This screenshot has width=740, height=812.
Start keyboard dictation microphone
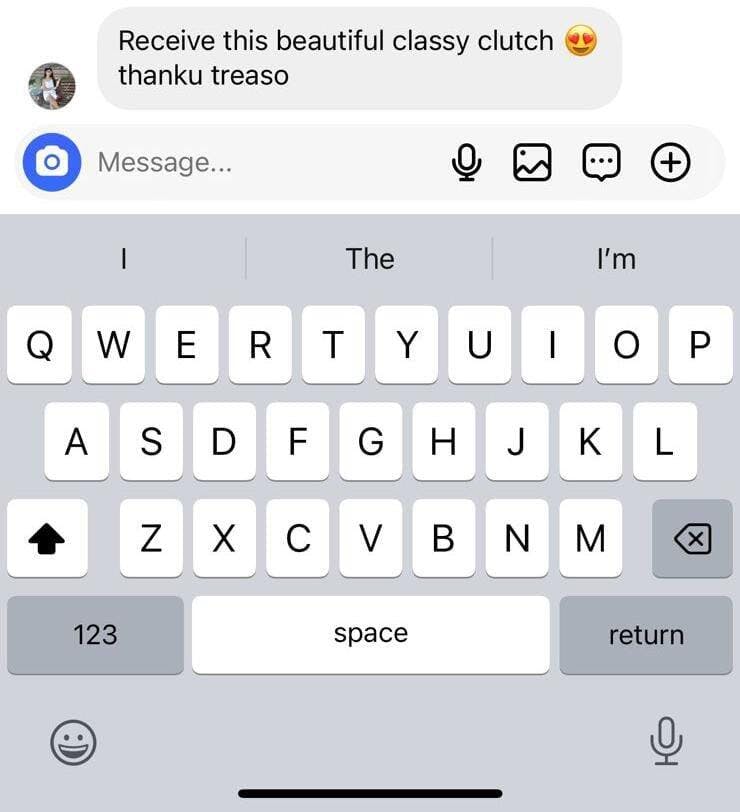(x=665, y=741)
